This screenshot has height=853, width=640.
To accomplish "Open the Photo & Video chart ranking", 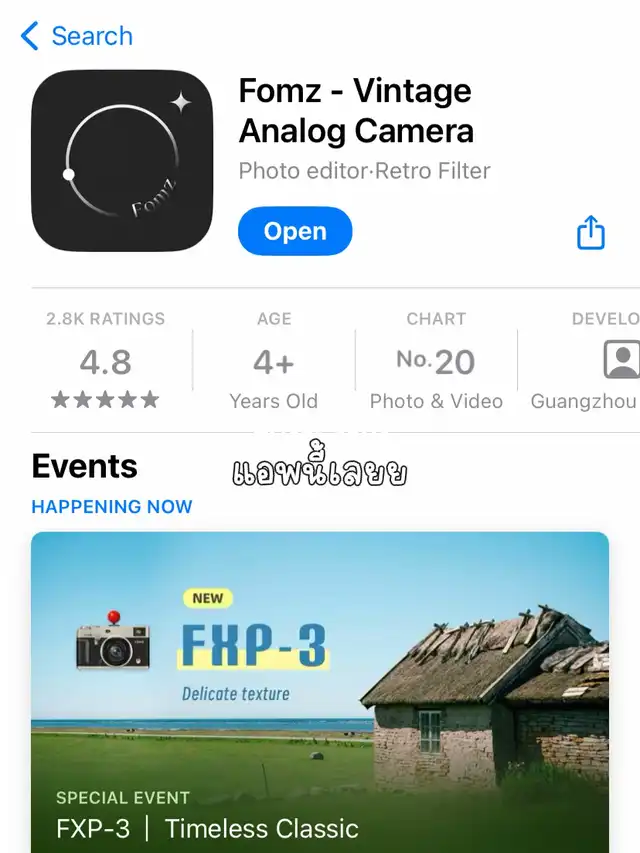I will point(436,361).
